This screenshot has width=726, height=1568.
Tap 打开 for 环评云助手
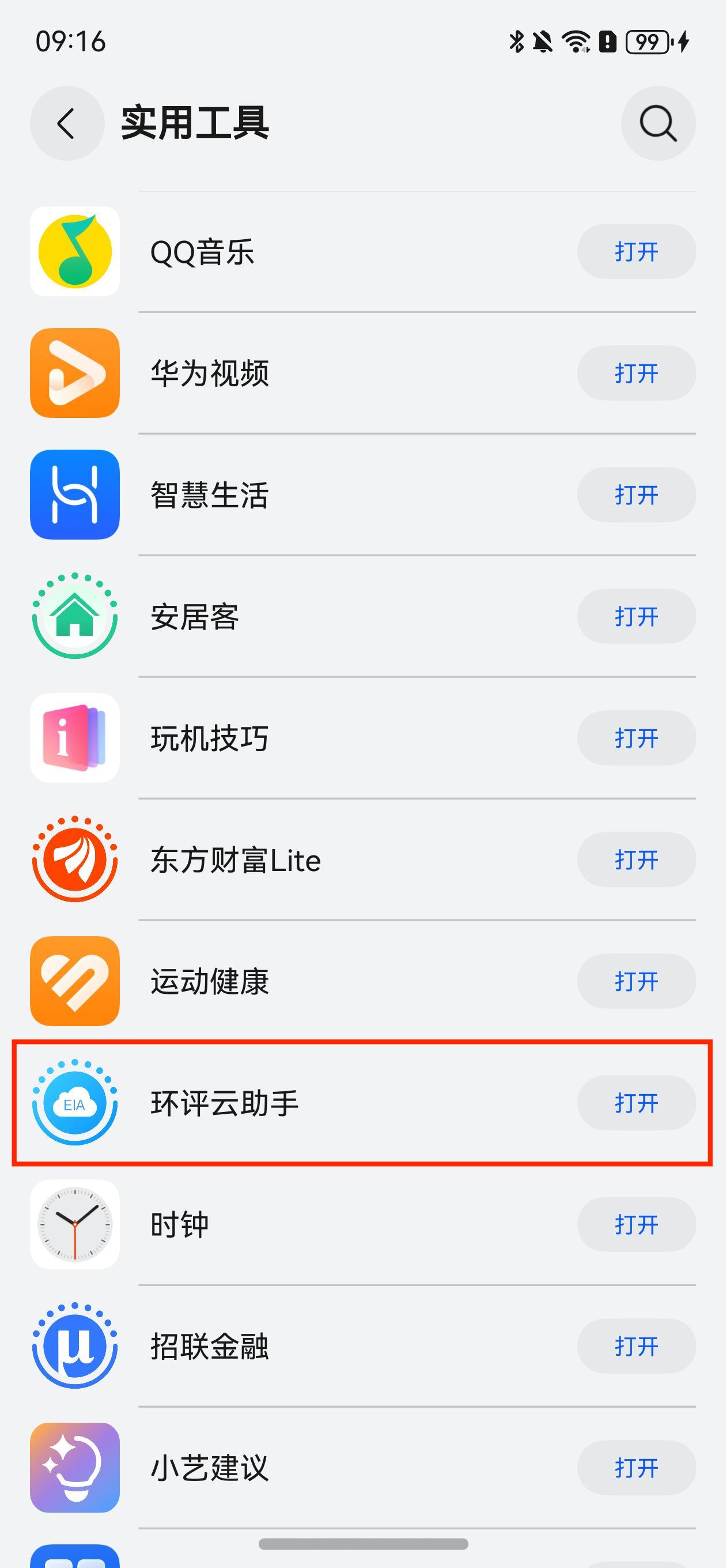pyautogui.click(x=636, y=1103)
